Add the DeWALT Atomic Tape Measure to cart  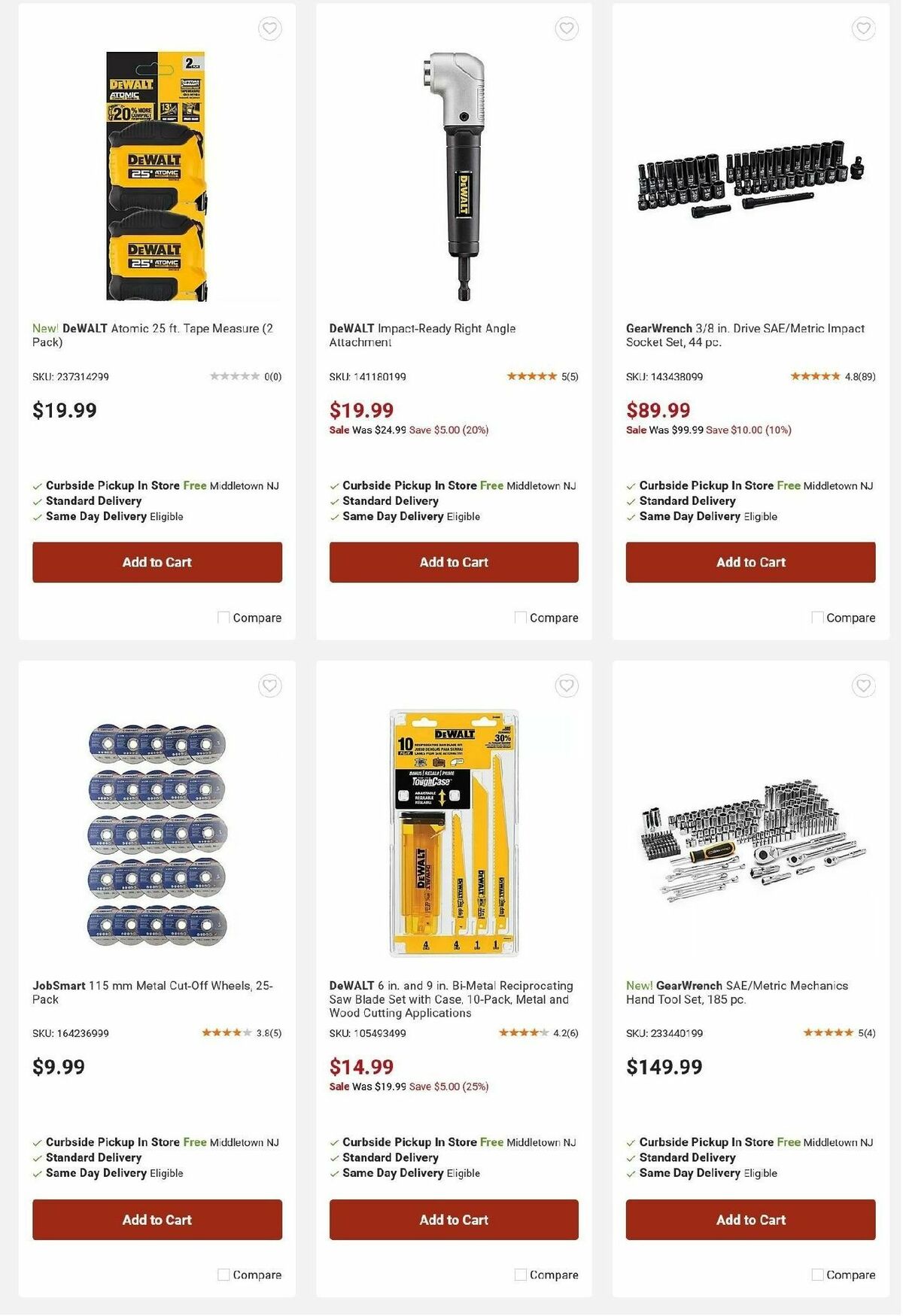coord(156,562)
